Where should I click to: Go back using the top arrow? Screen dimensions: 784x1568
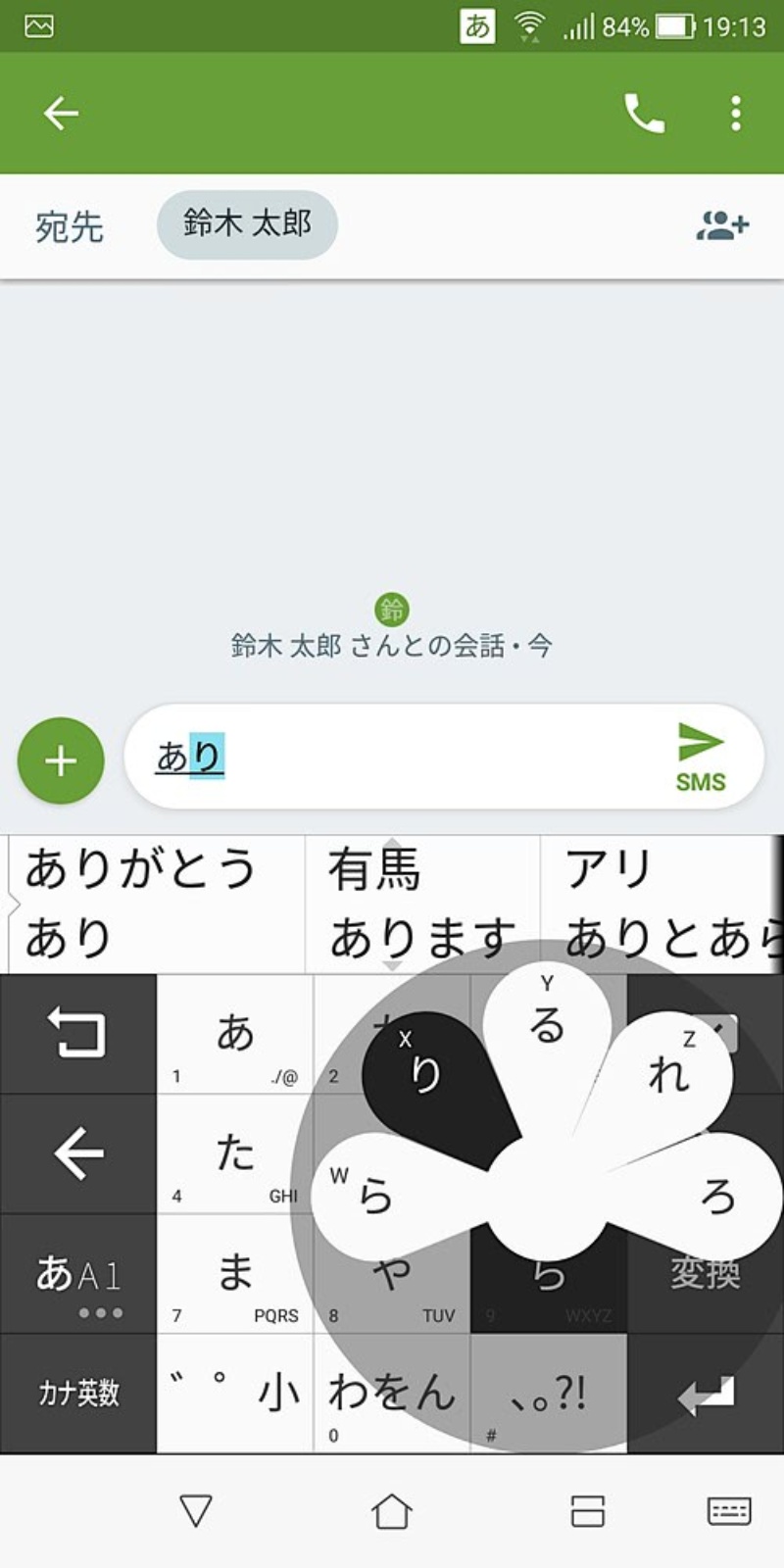(x=61, y=114)
